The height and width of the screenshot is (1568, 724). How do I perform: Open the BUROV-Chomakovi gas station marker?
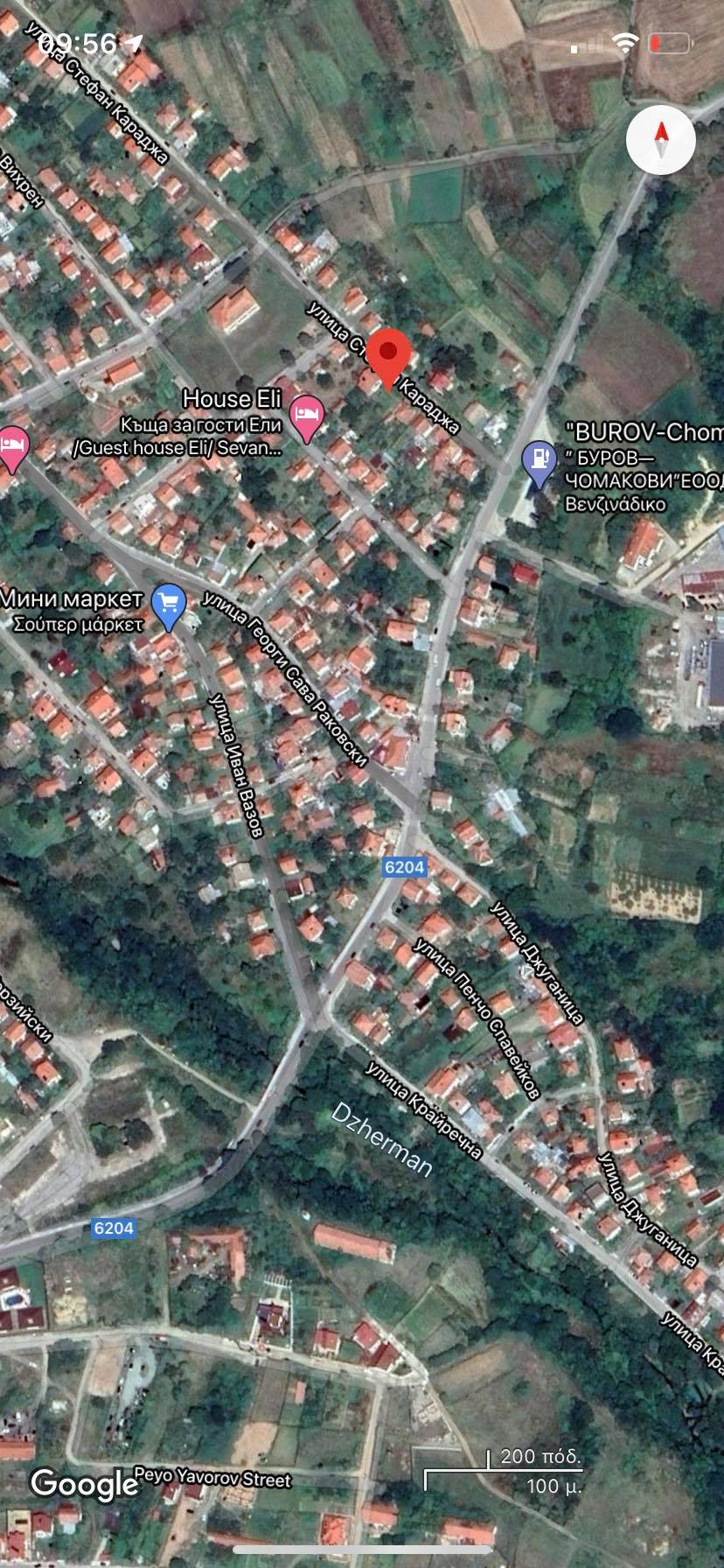(539, 459)
